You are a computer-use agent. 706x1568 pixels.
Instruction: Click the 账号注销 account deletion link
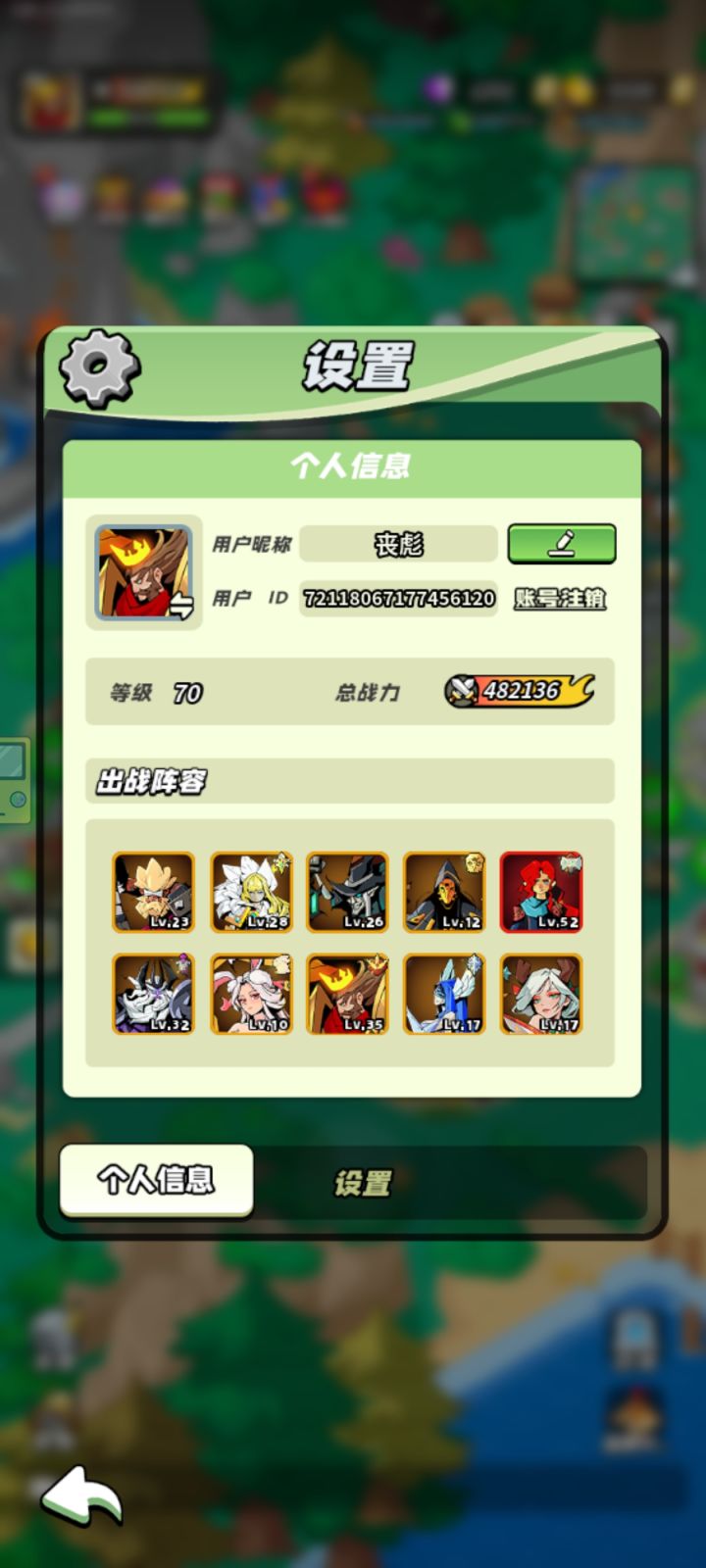(560, 600)
